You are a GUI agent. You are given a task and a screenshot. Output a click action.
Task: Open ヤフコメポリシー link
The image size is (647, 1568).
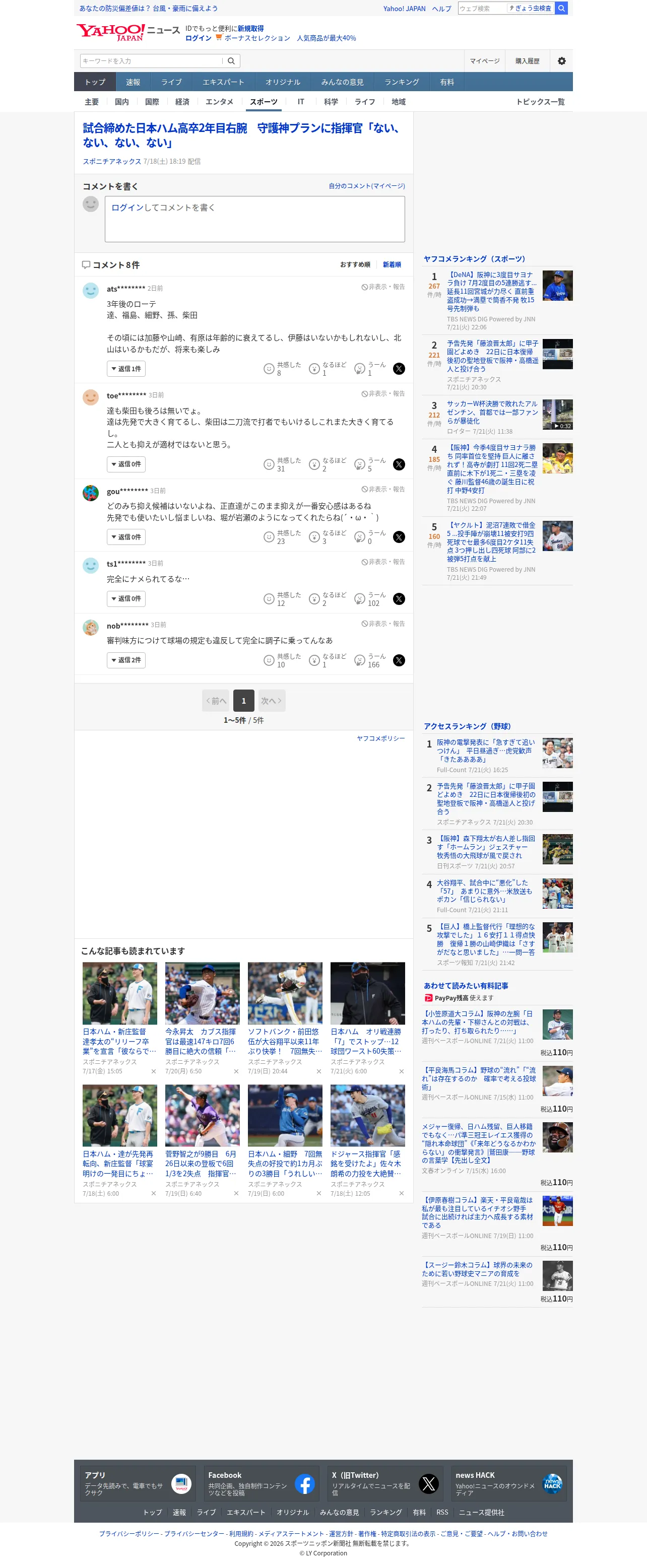coord(380,738)
